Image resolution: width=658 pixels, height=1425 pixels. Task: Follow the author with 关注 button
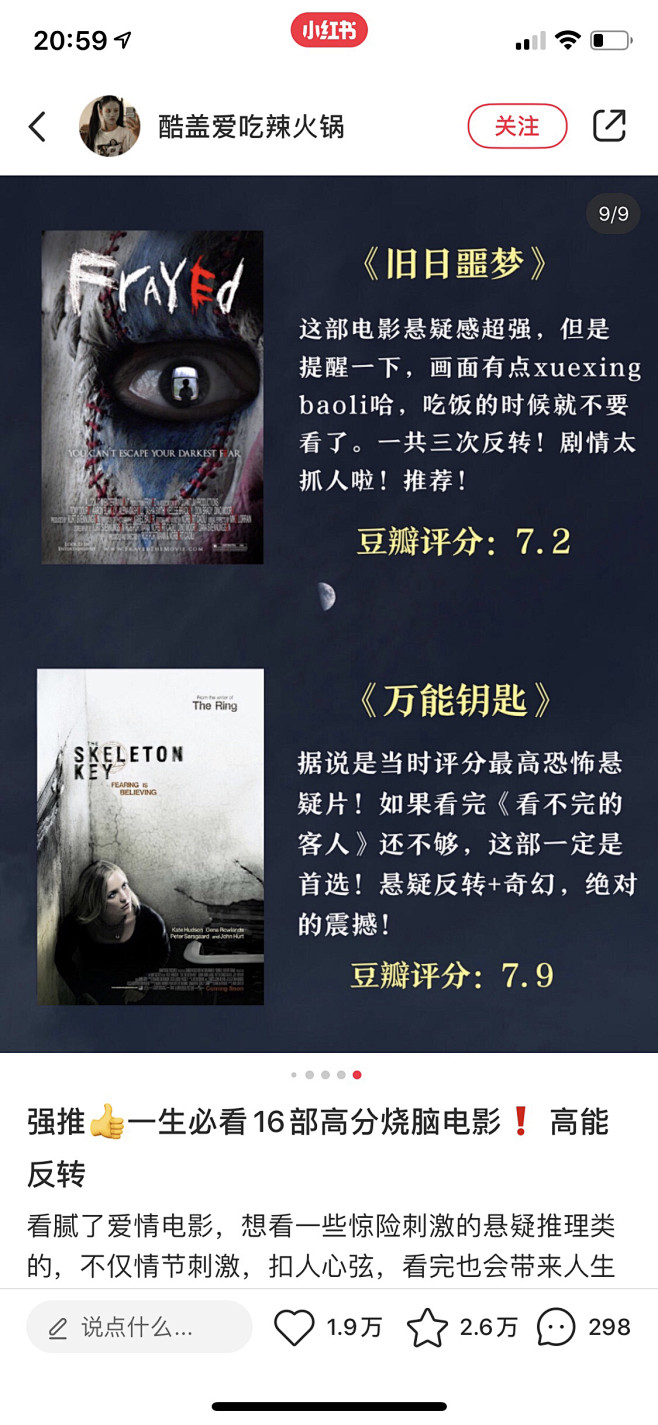click(517, 126)
